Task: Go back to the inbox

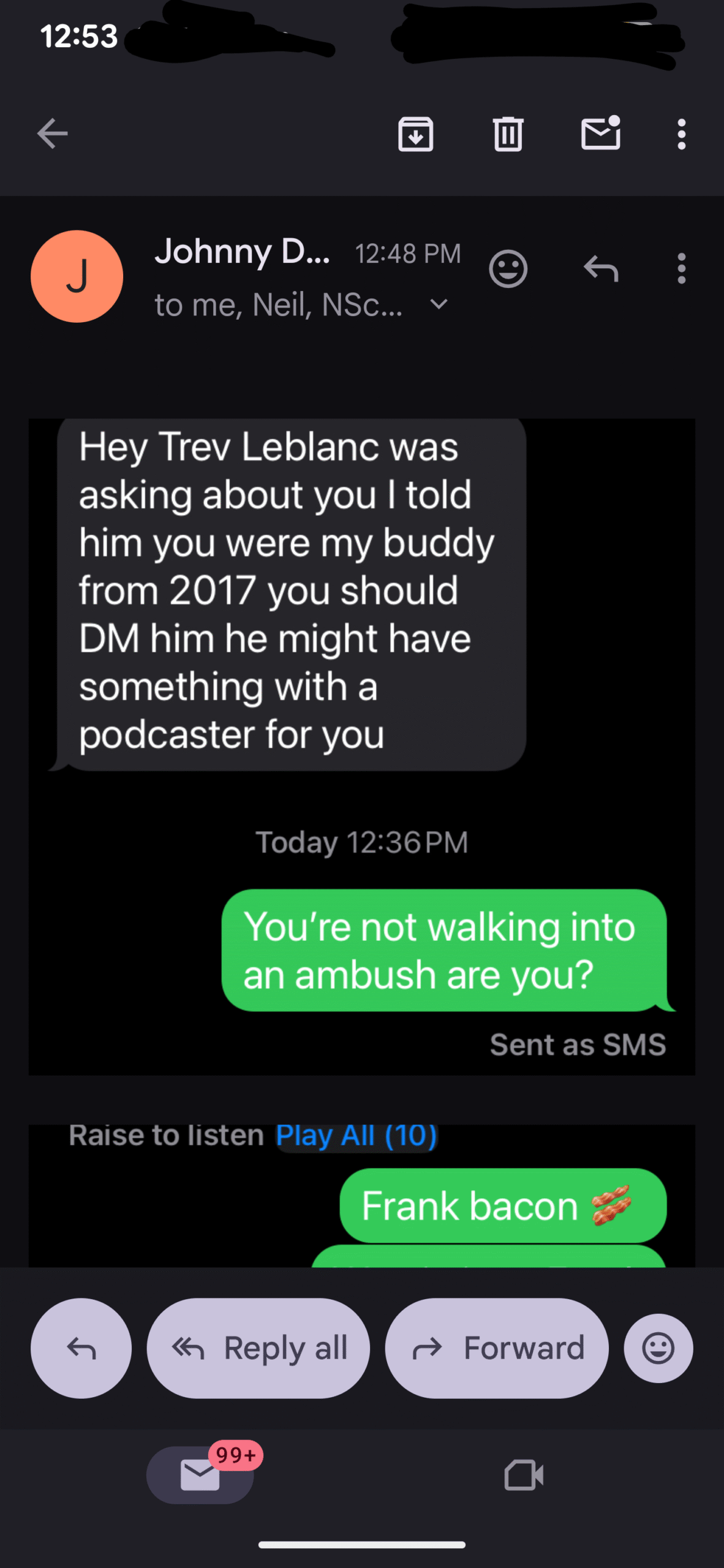Action: (52, 134)
